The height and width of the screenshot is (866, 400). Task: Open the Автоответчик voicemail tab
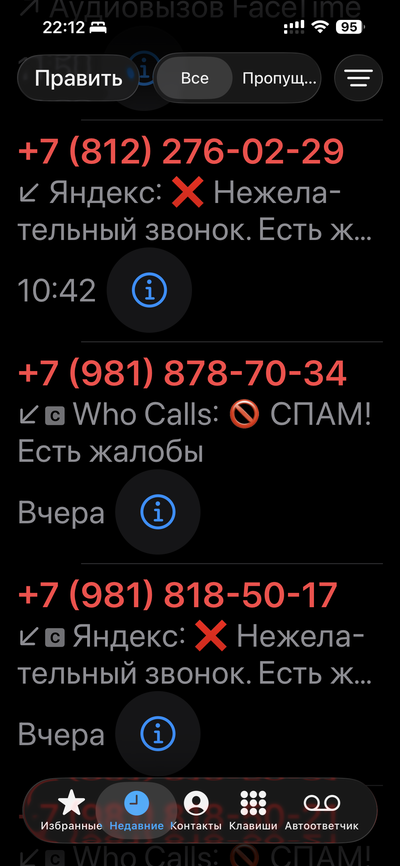coord(322,810)
